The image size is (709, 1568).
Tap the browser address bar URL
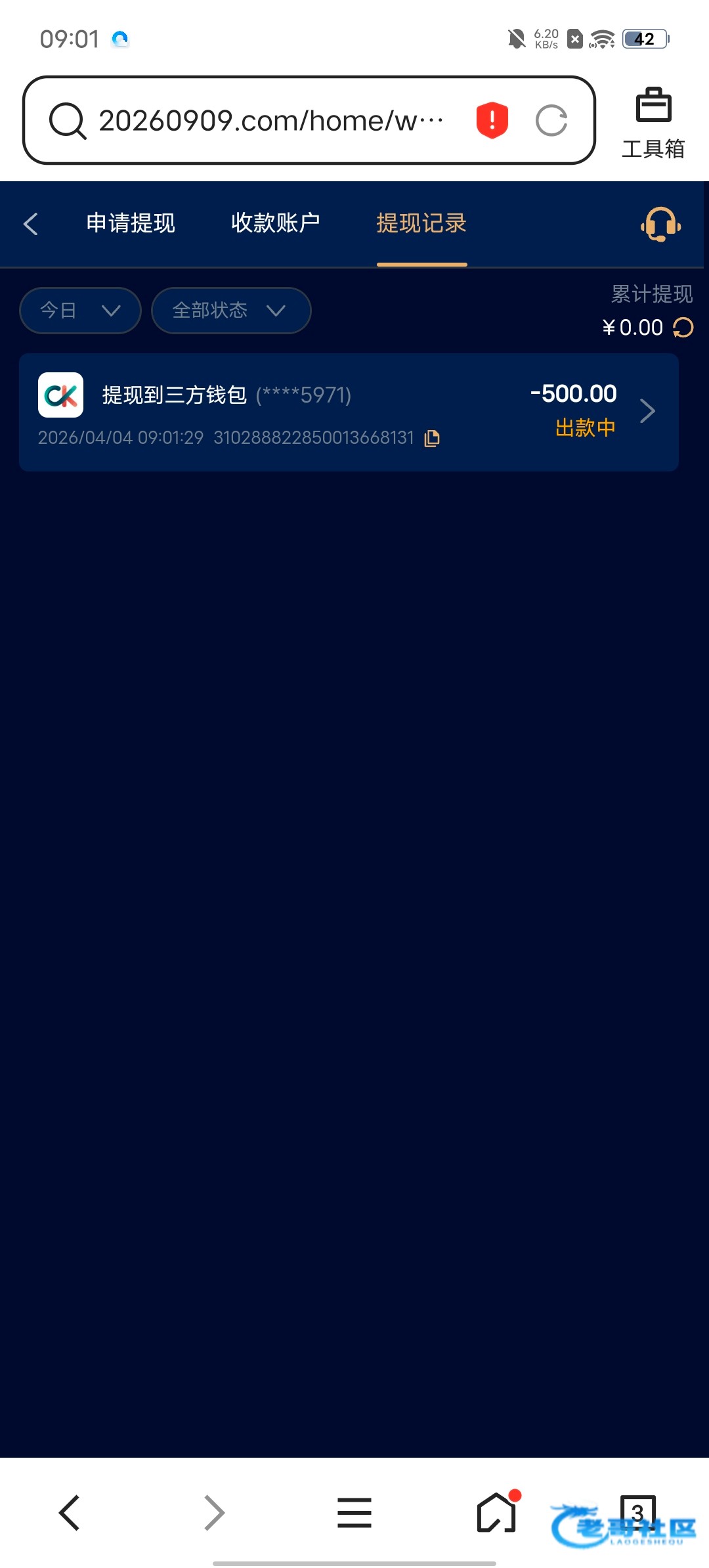(x=270, y=121)
